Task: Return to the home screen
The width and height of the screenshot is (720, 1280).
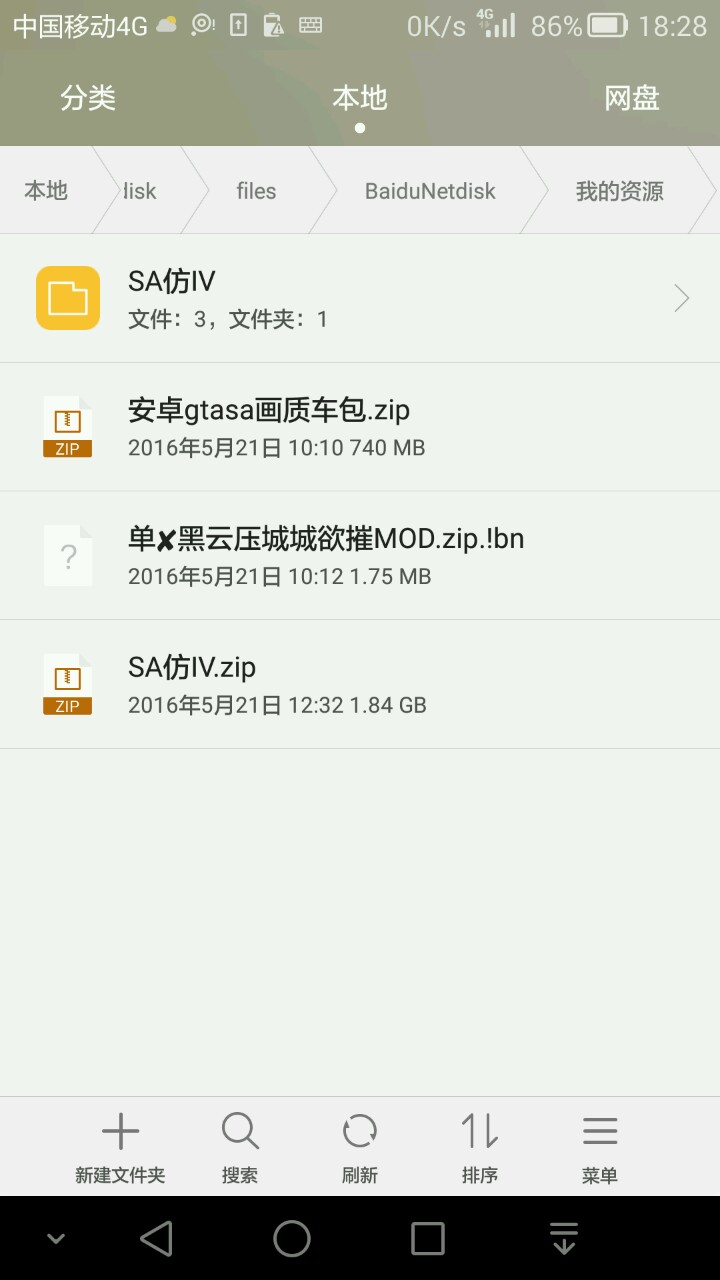Action: (292, 1239)
